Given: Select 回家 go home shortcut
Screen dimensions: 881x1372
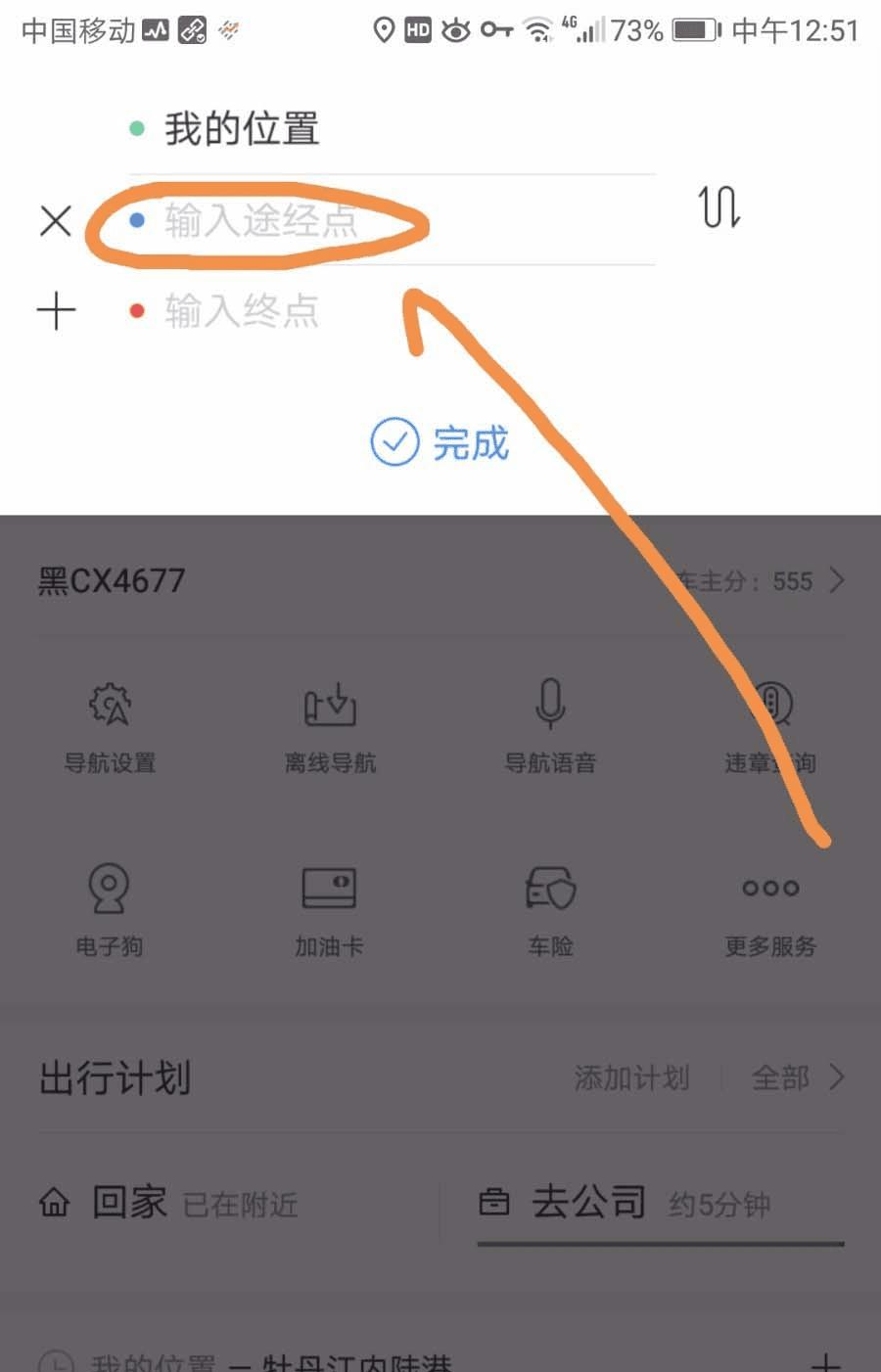Looking at the screenshot, I should point(168,1203).
